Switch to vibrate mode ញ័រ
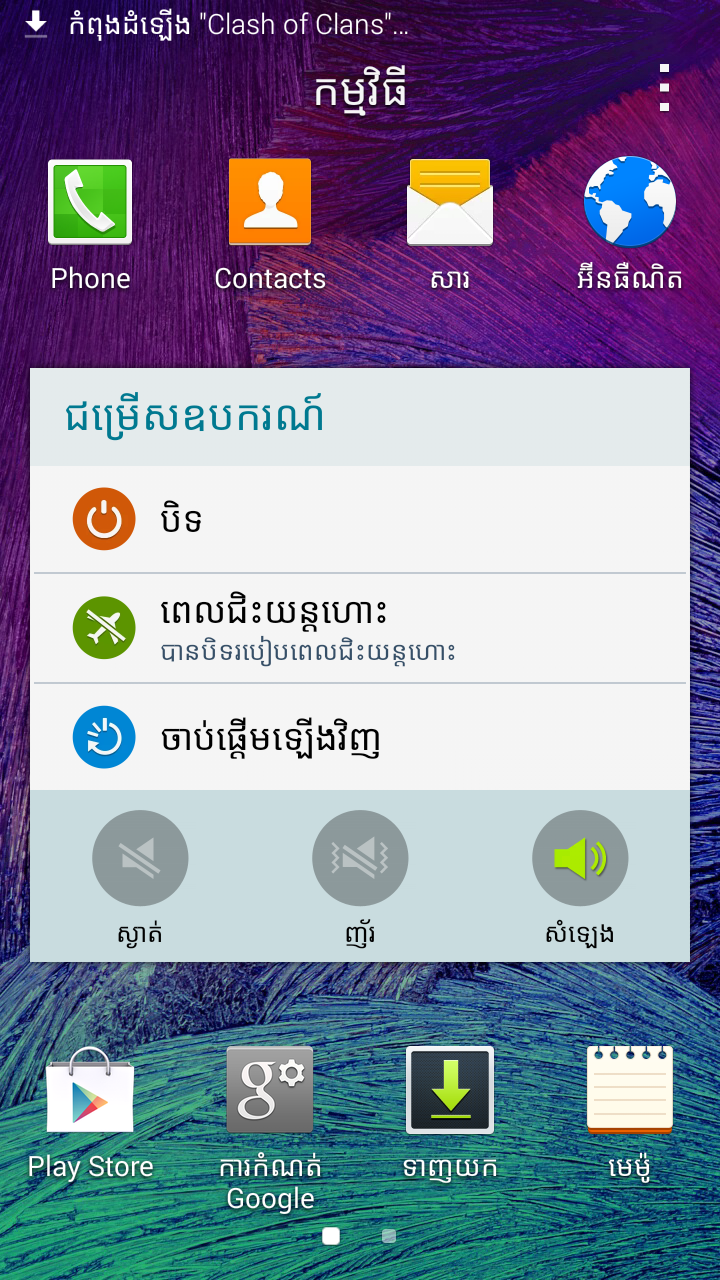The image size is (720, 1280). tap(360, 860)
